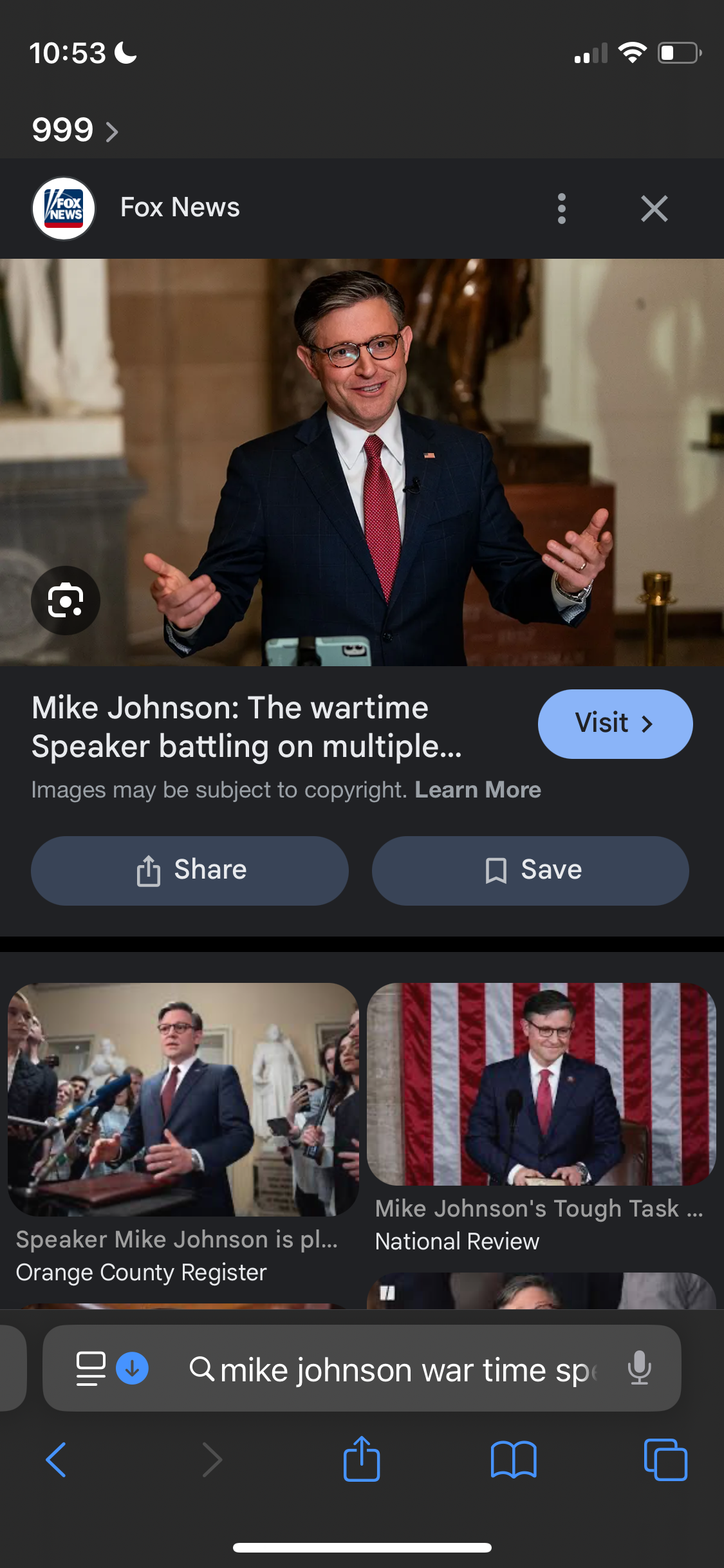Open the Safari share sheet
Screen dimensions: 724x1568
(x=361, y=1459)
